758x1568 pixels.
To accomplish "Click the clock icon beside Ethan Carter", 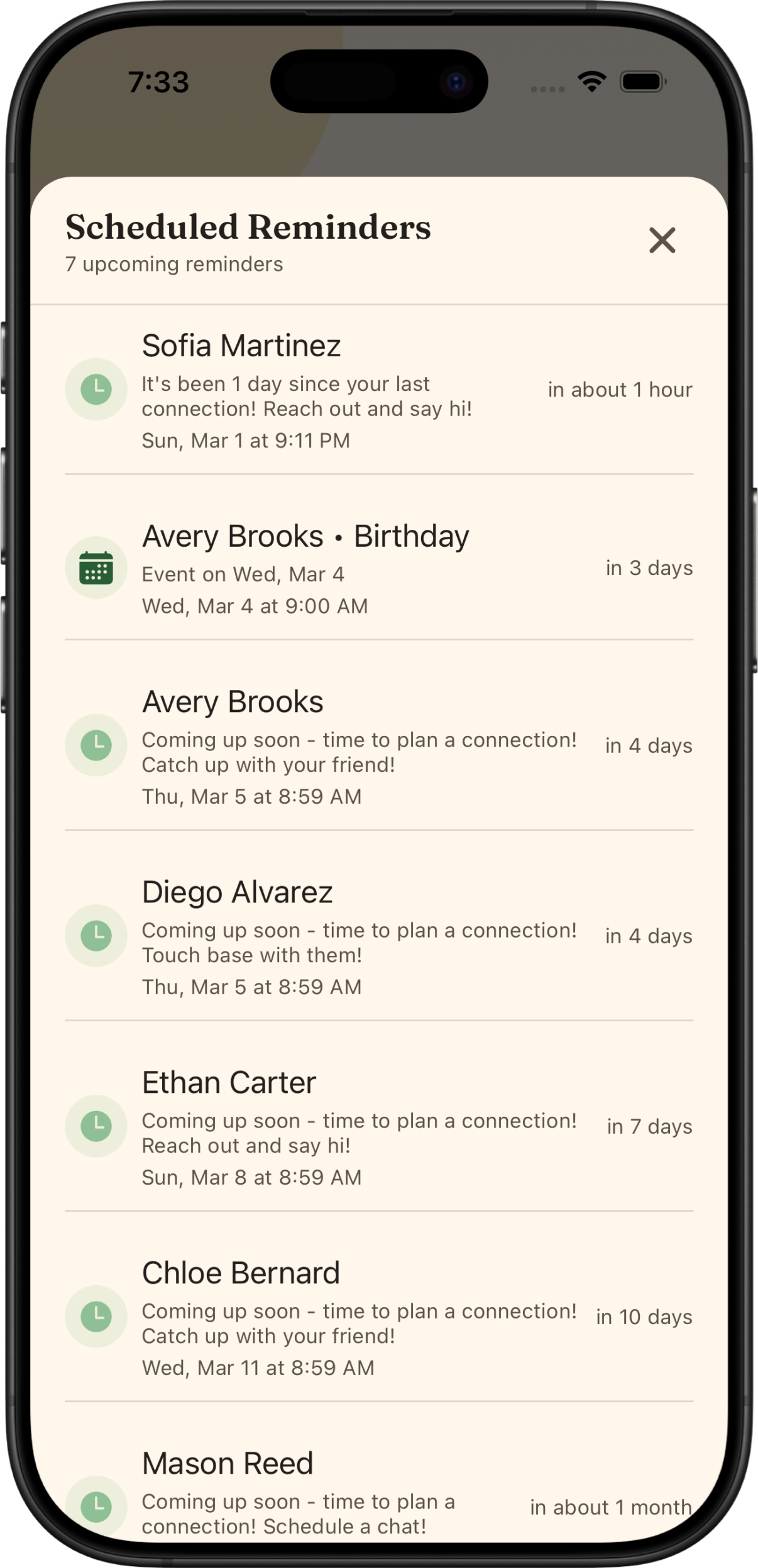I will pyautogui.click(x=96, y=1127).
